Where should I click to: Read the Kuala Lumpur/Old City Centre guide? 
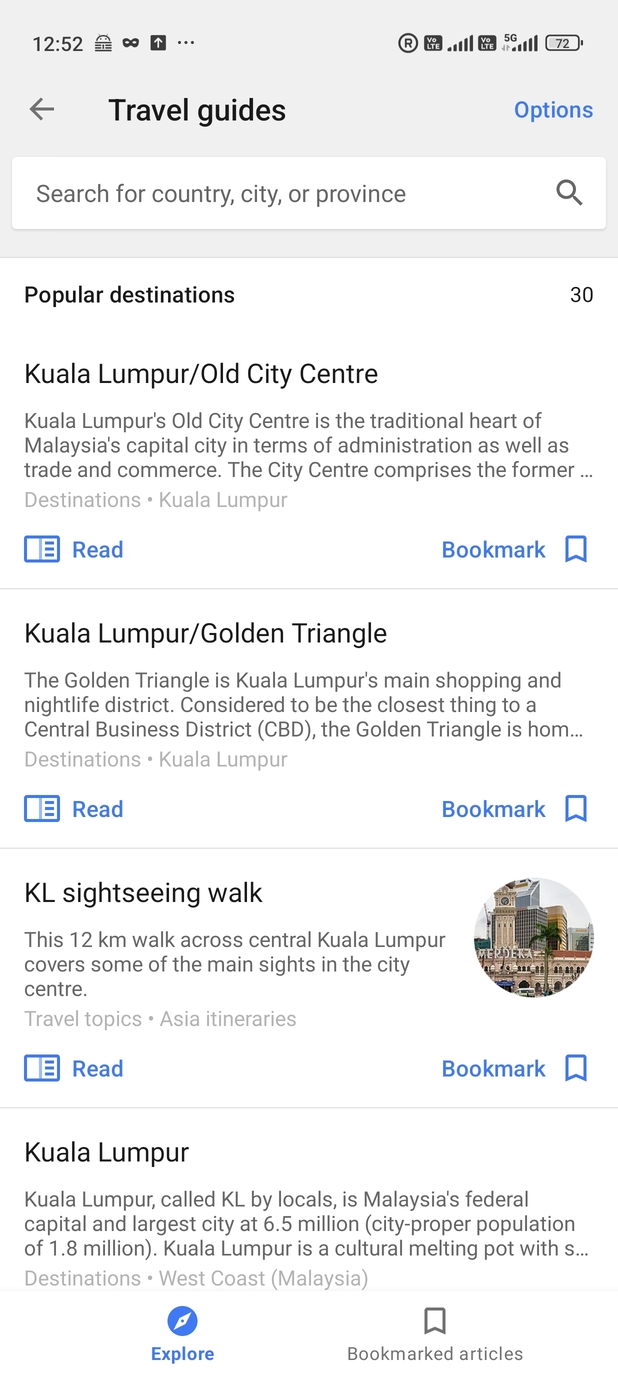(x=74, y=549)
